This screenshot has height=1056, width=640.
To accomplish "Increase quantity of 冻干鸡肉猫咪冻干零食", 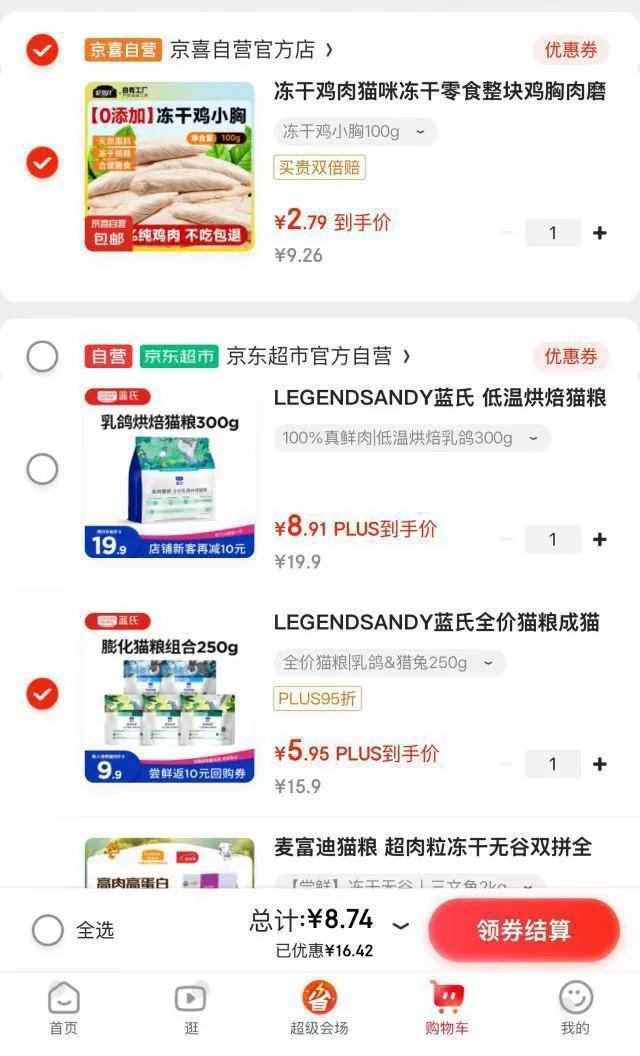I will click(x=600, y=233).
